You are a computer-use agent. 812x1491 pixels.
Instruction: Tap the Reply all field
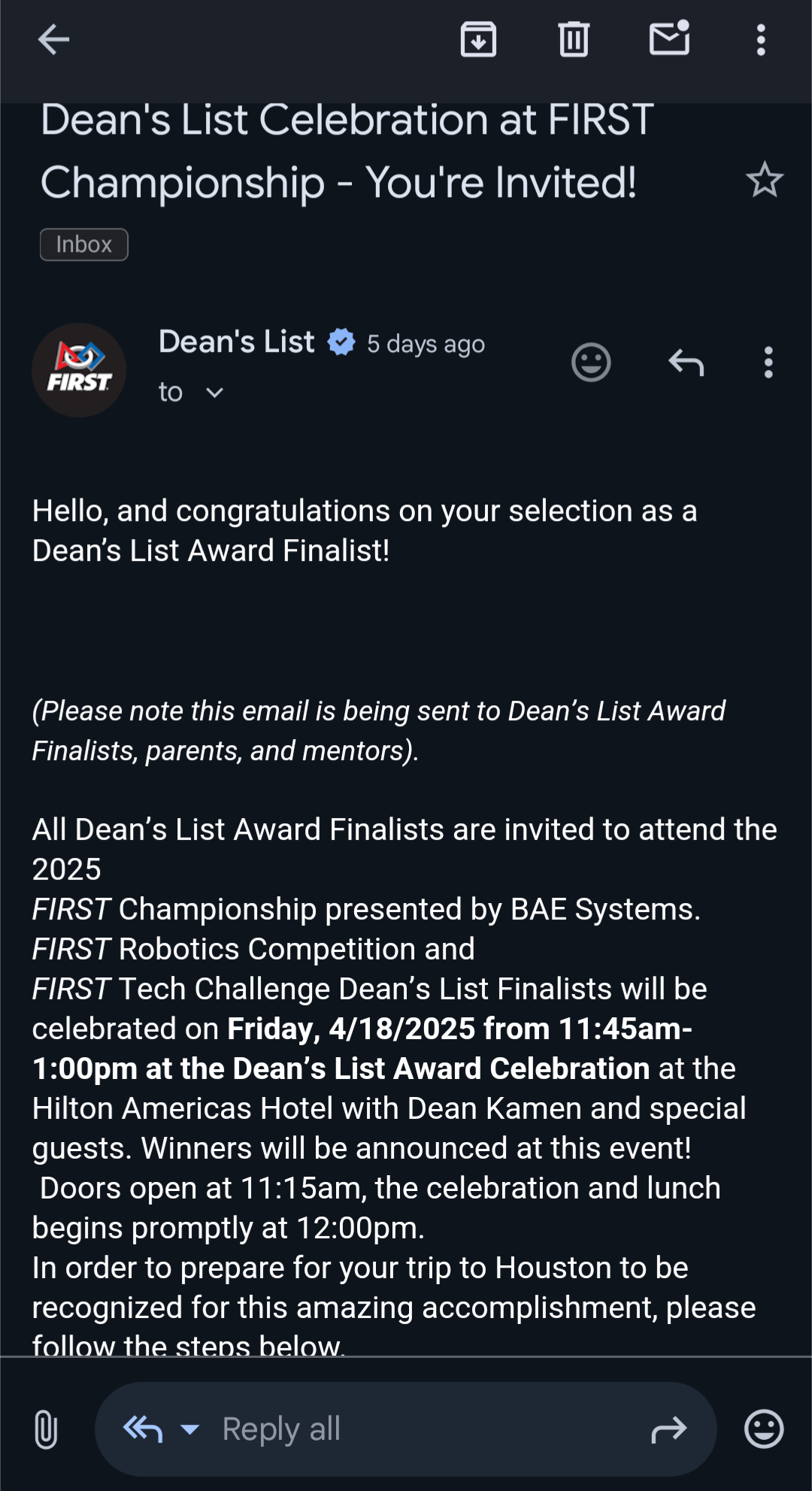point(406,1429)
